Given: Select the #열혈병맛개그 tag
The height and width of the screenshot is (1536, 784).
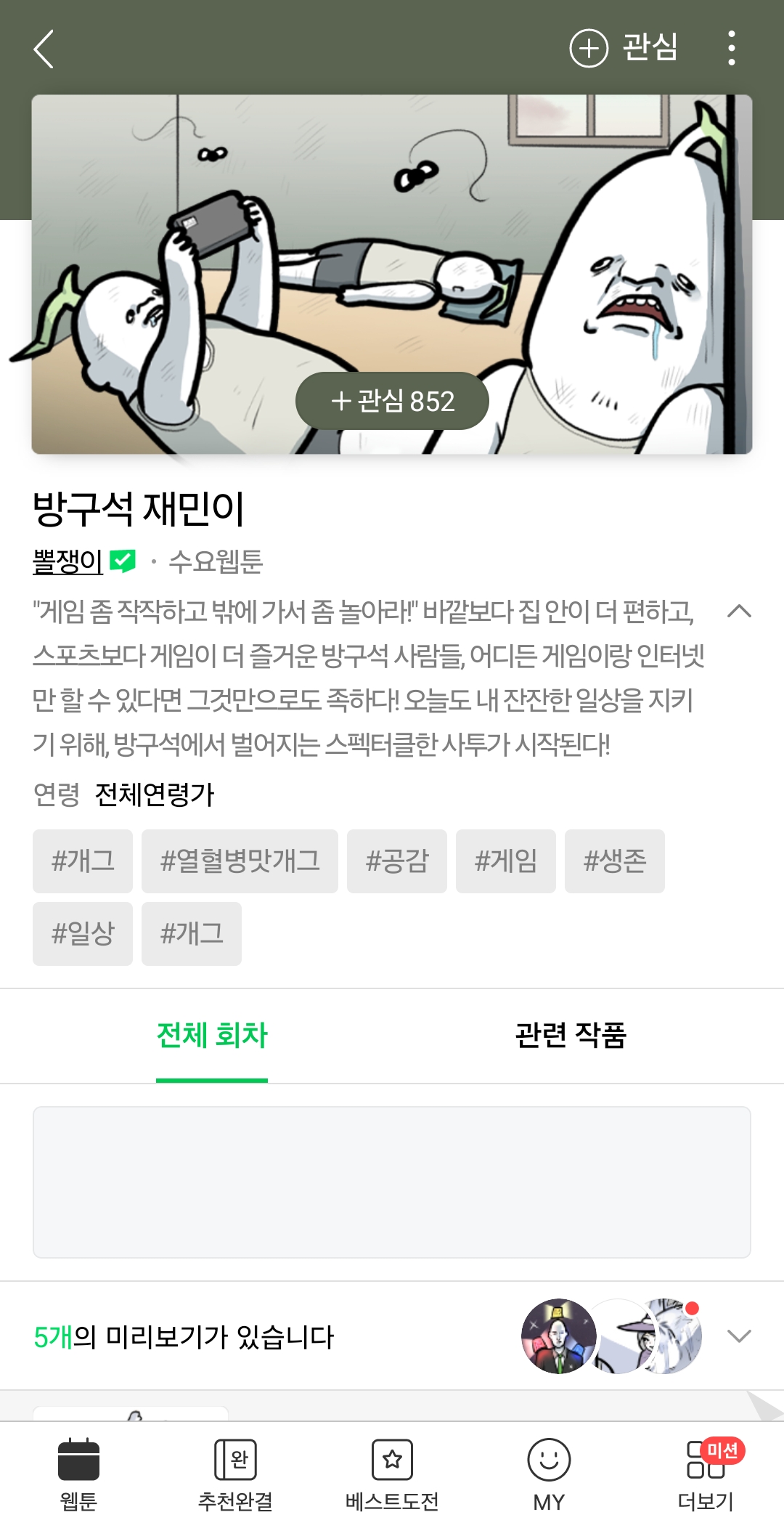Looking at the screenshot, I should click(x=240, y=861).
